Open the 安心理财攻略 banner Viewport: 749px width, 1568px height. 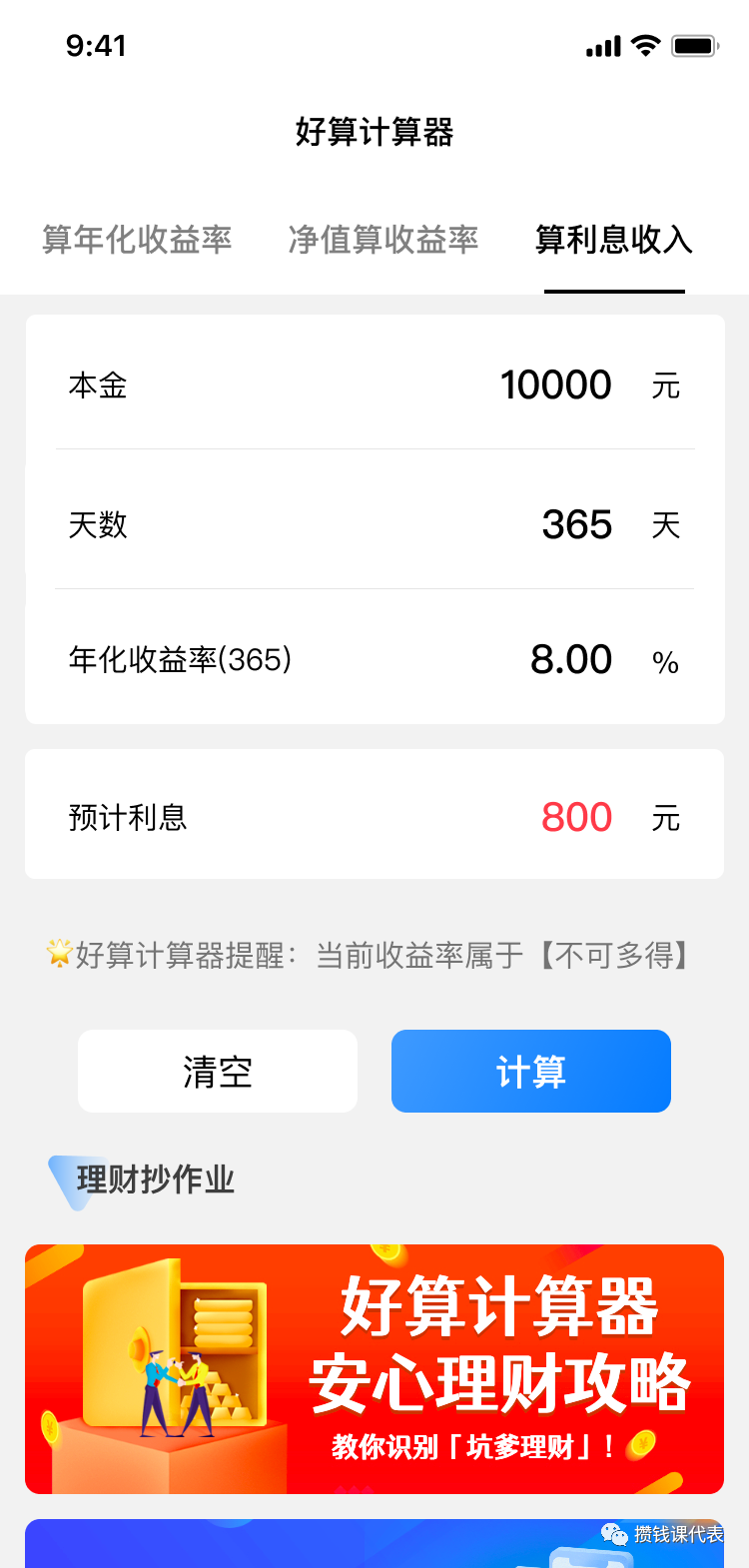(x=374, y=1368)
